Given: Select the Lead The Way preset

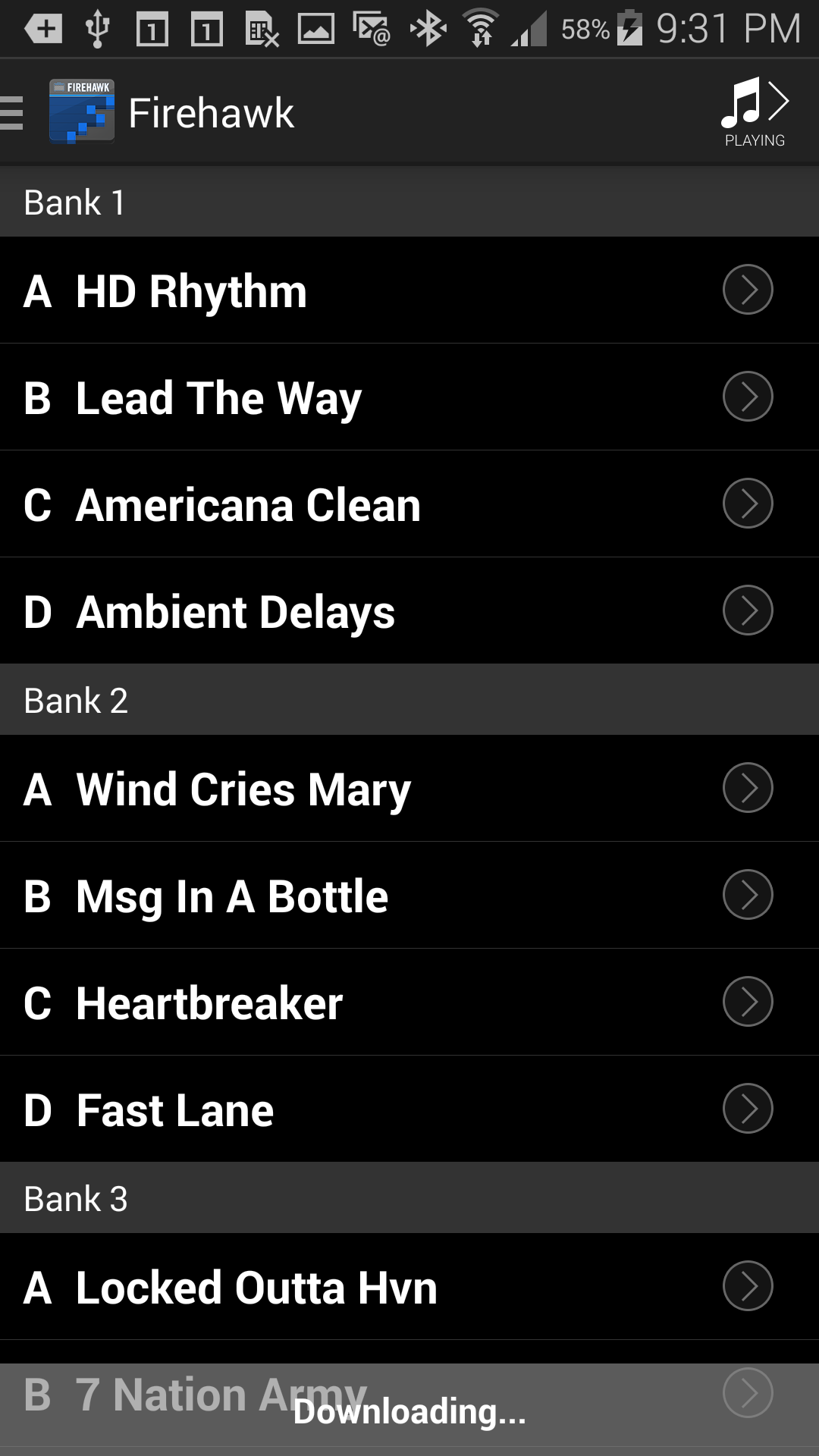Looking at the screenshot, I should pyautogui.click(x=409, y=397).
